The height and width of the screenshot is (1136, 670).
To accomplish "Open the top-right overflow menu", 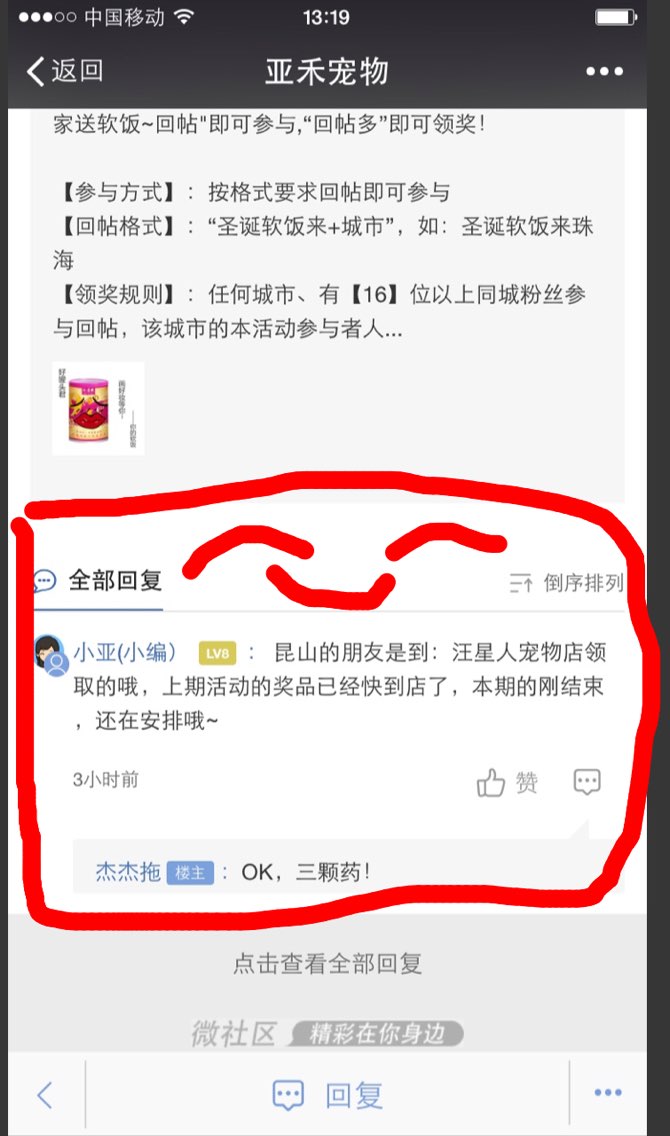I will 604,71.
